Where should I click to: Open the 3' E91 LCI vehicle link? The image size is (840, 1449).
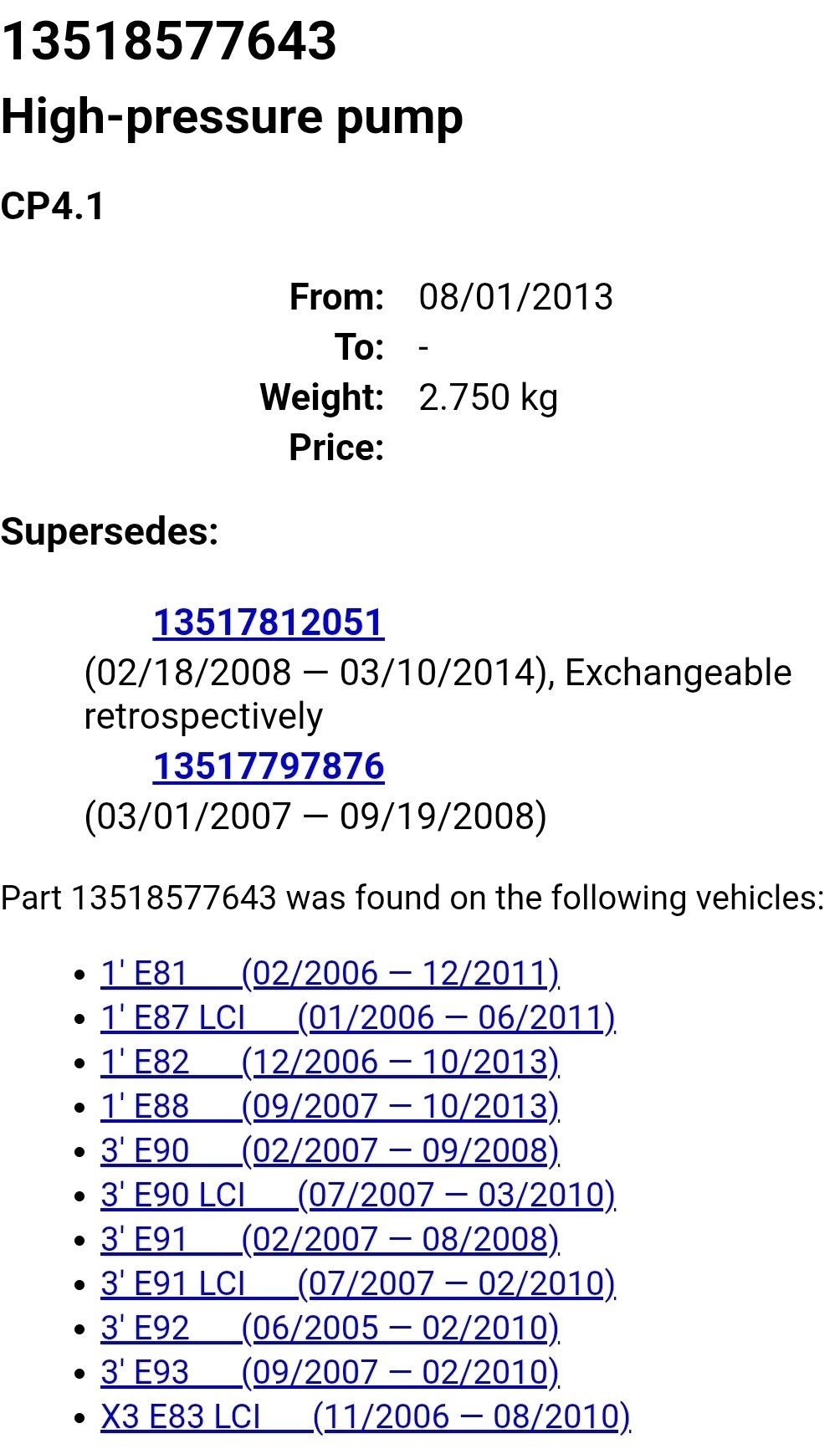tap(358, 1284)
